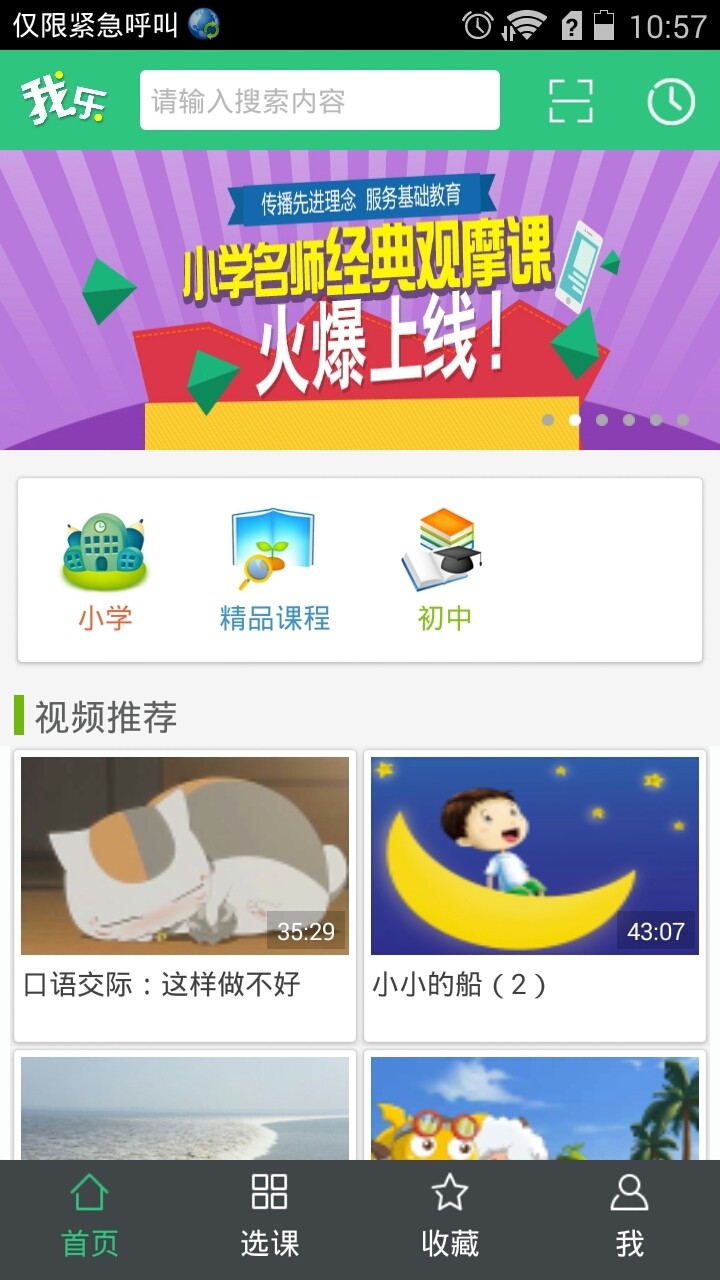This screenshot has height=1280, width=720.
Task: Open the 收藏 favorites star icon
Action: point(450,1190)
